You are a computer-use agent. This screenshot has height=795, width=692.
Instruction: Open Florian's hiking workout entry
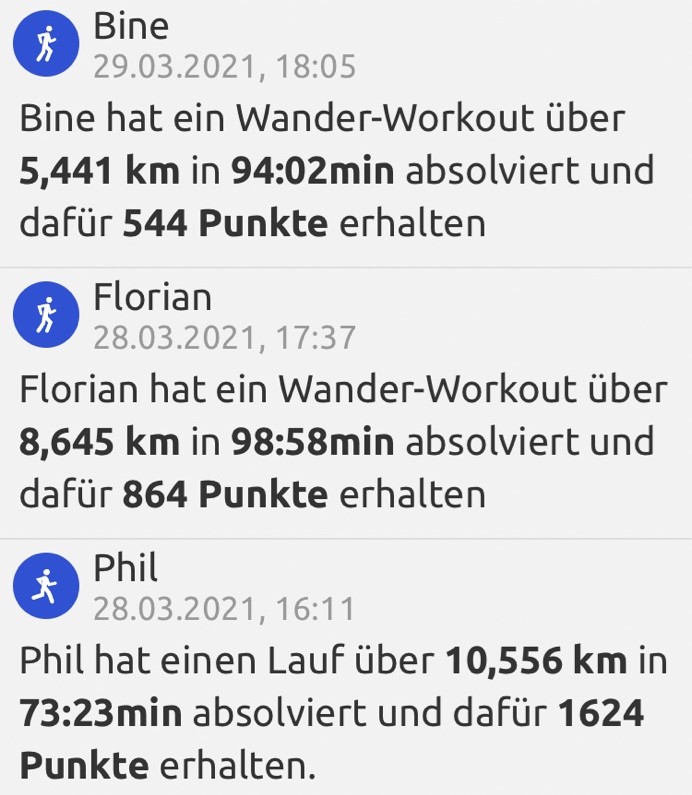(340, 441)
